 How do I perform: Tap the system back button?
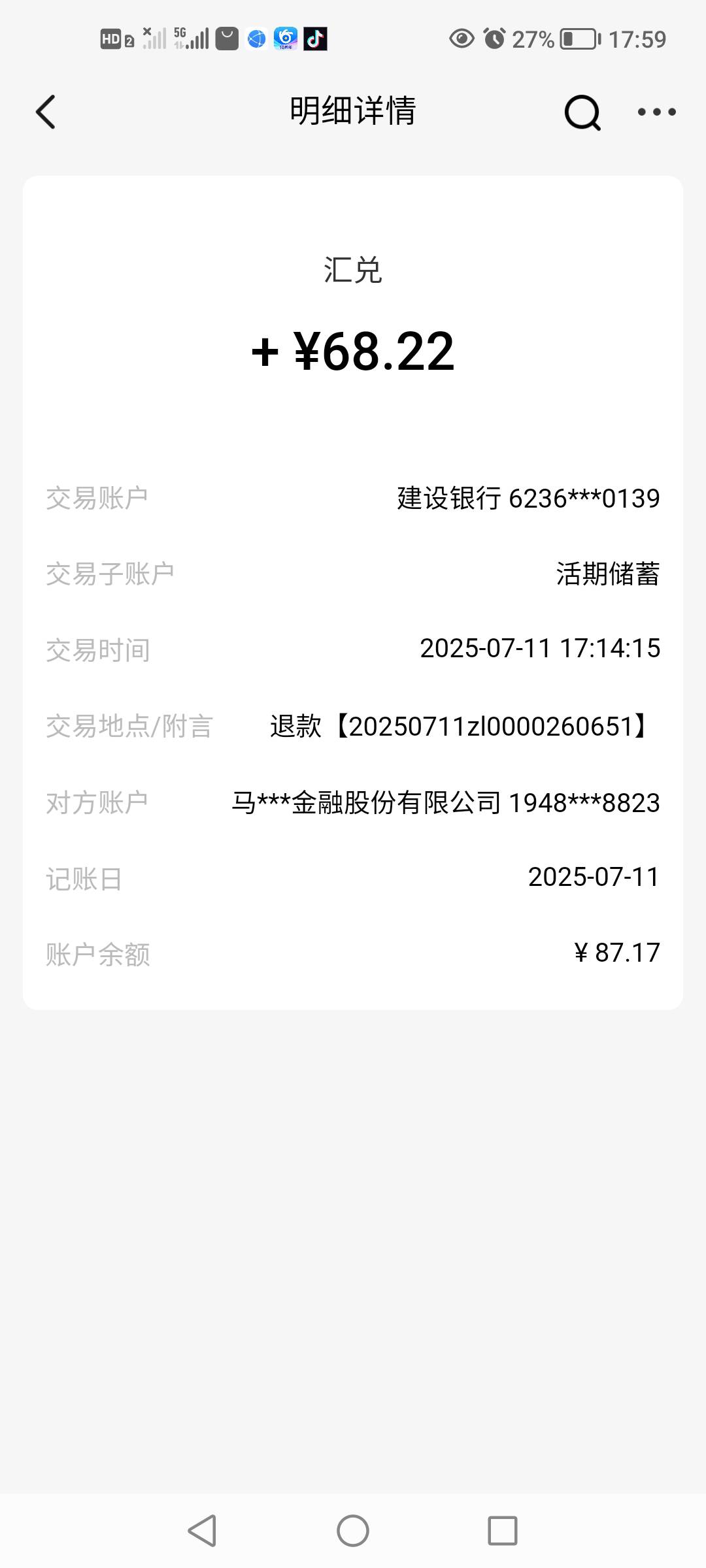[x=202, y=1530]
